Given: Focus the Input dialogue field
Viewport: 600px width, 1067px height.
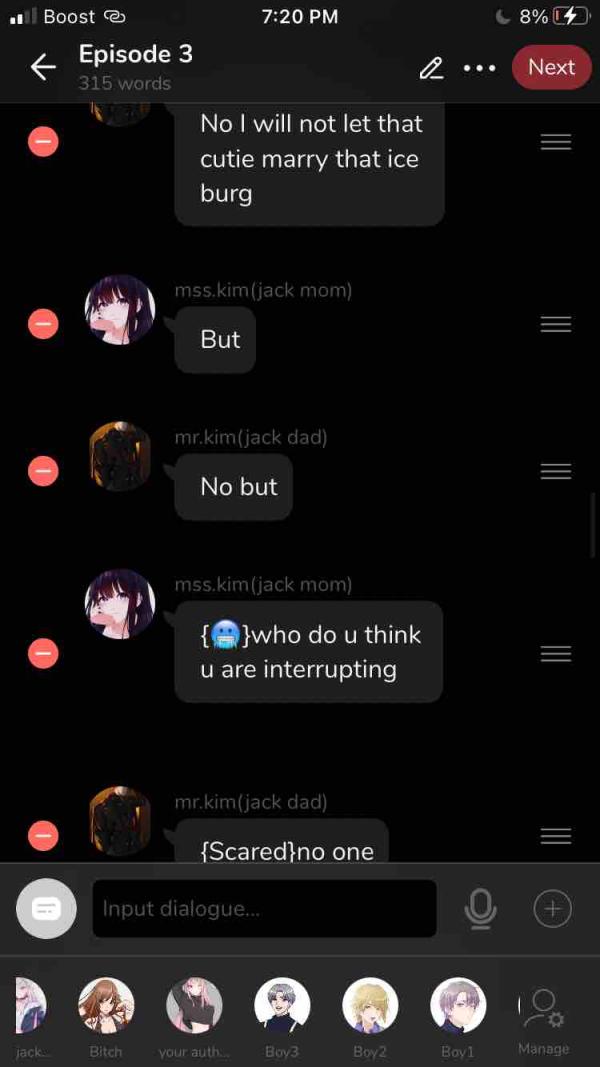Looking at the screenshot, I should click(264, 908).
